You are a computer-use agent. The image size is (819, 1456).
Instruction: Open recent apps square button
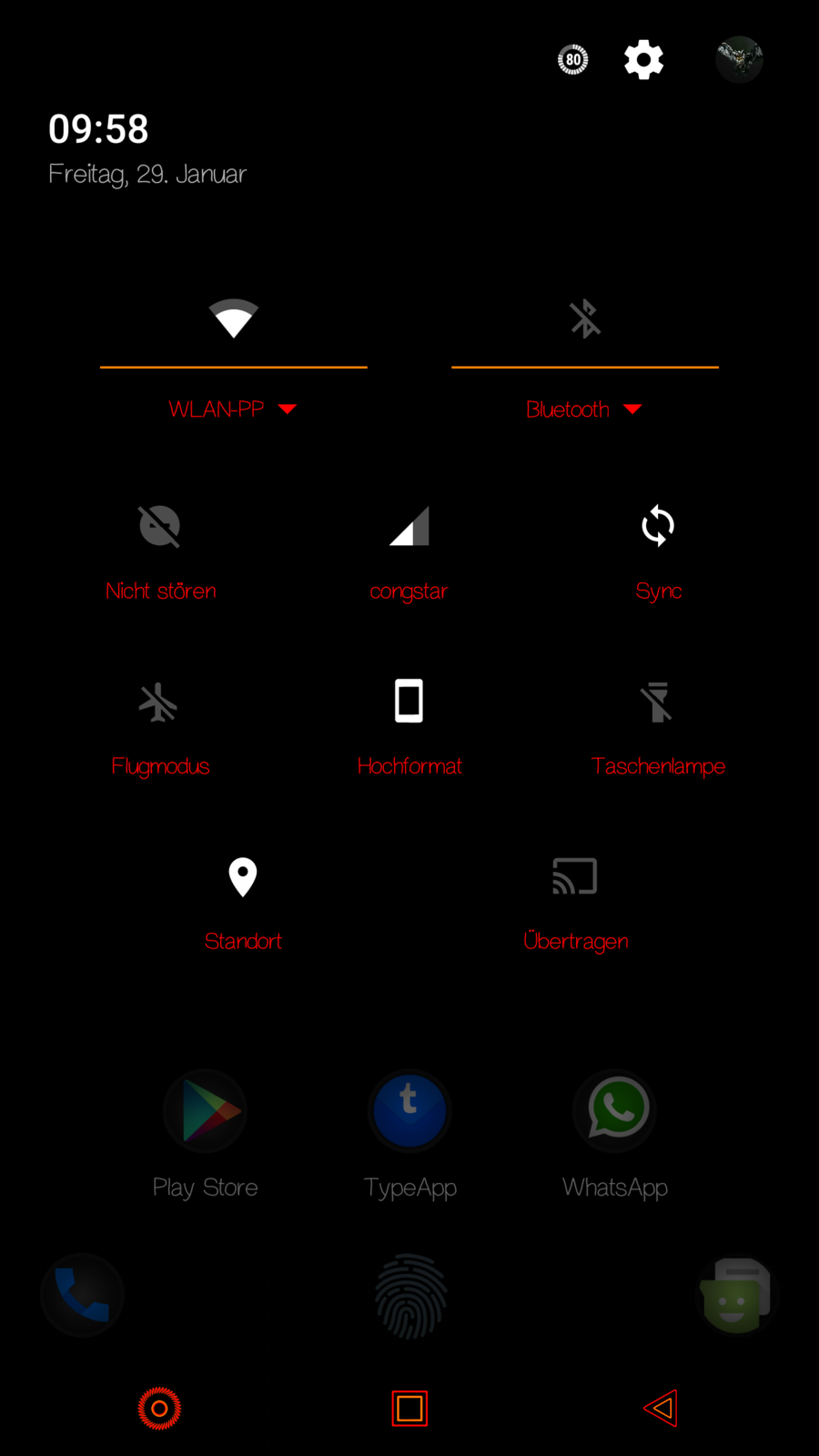409,1409
